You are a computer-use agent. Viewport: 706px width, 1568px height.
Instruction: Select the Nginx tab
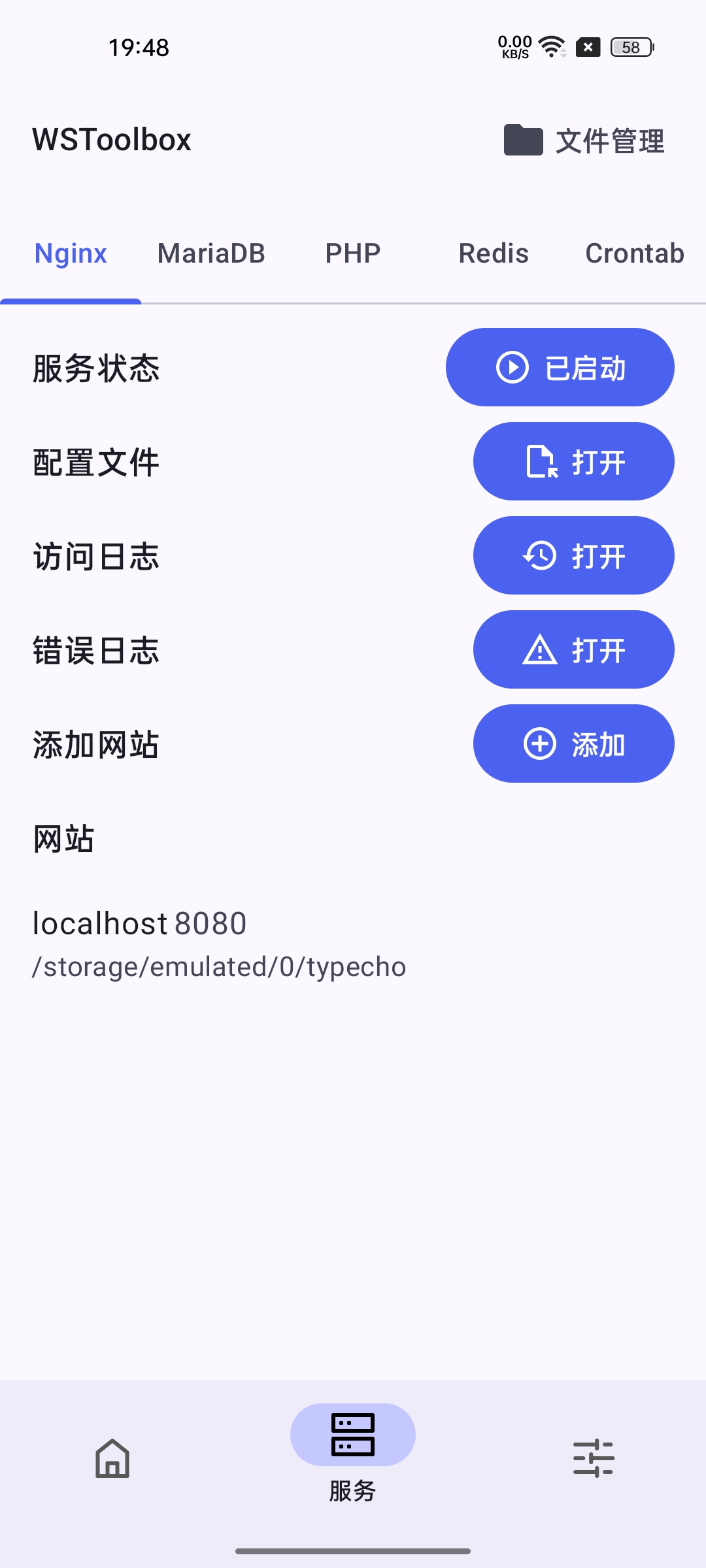(x=71, y=253)
